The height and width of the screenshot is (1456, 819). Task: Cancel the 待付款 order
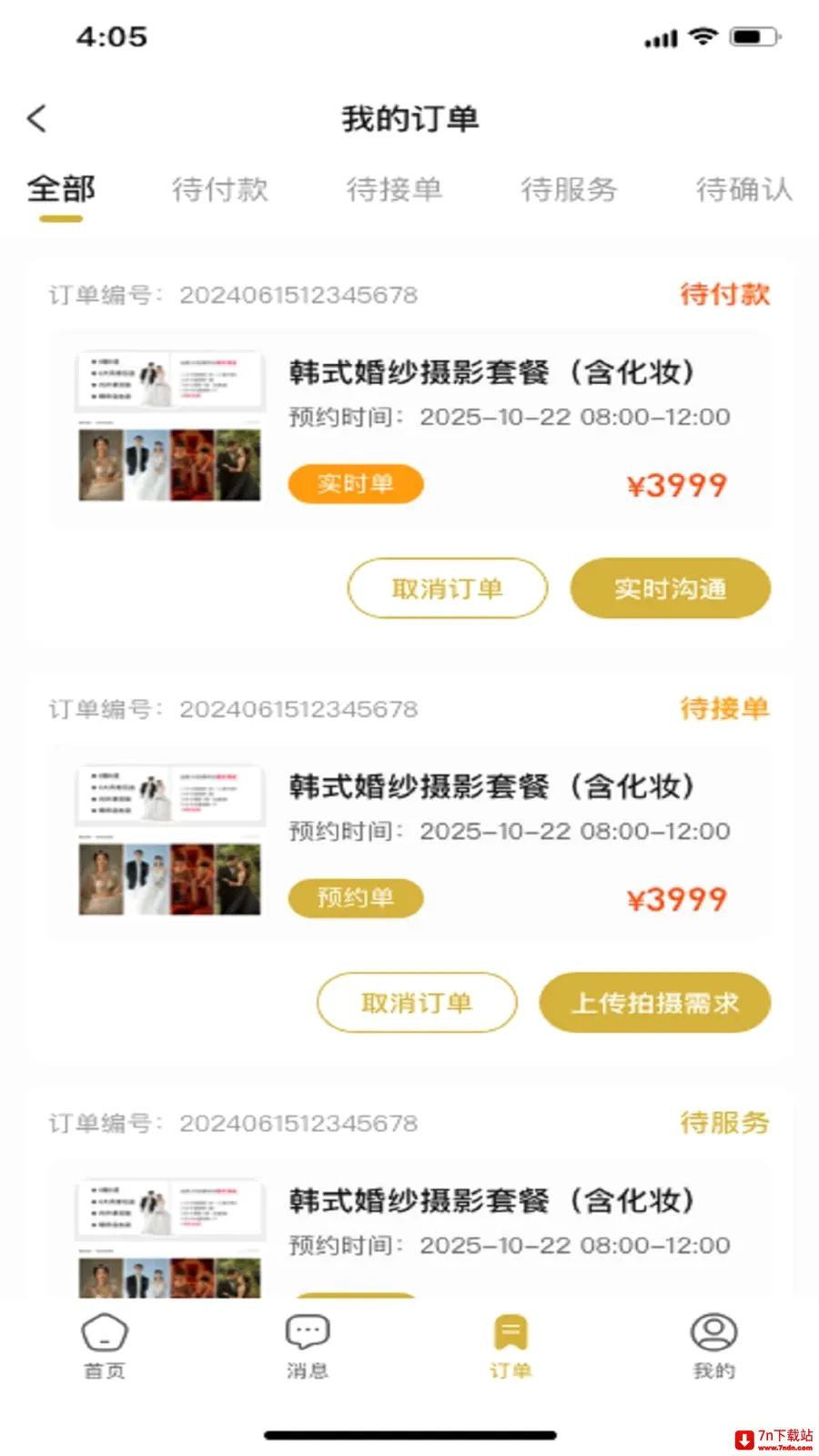click(x=448, y=589)
